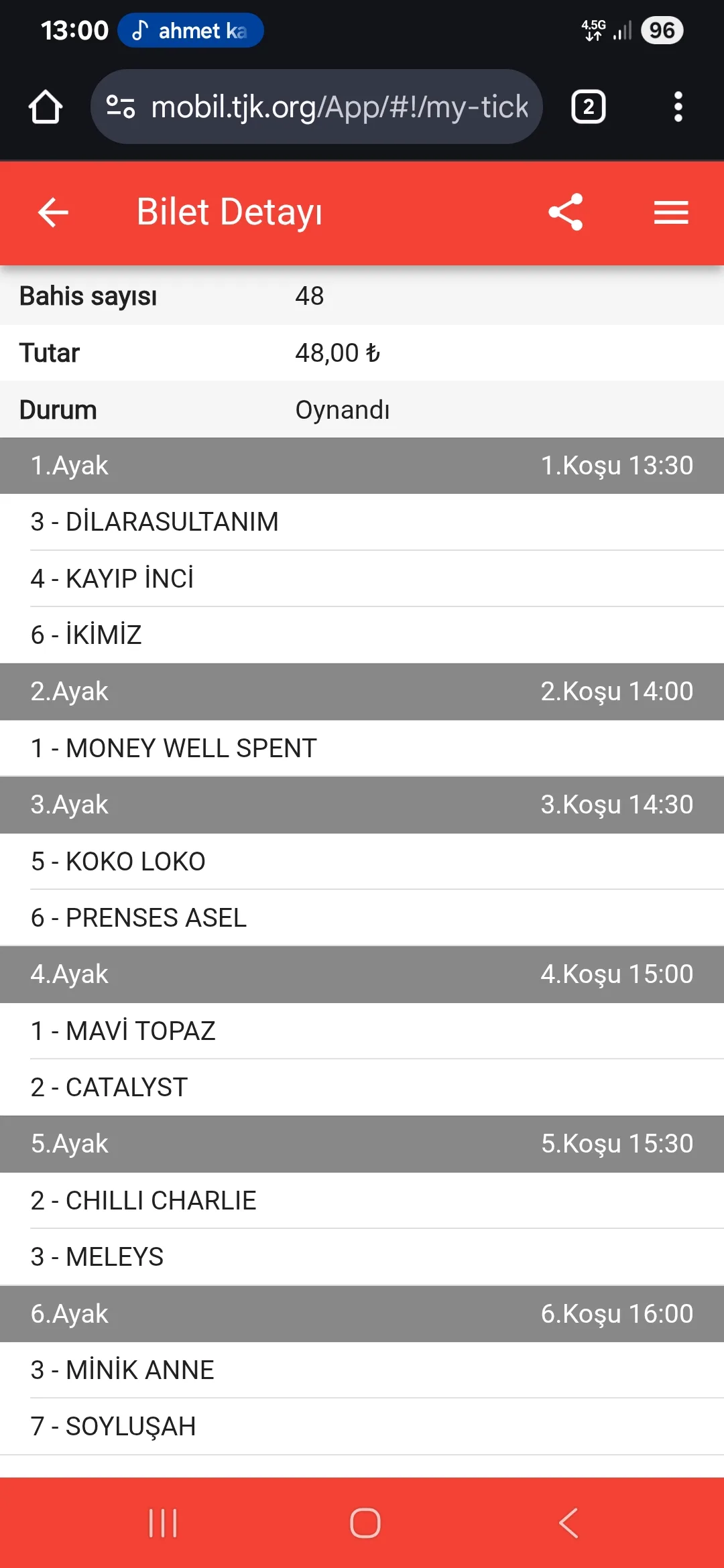Open the browser tab switcher
This screenshot has height=1568, width=724.
click(588, 107)
